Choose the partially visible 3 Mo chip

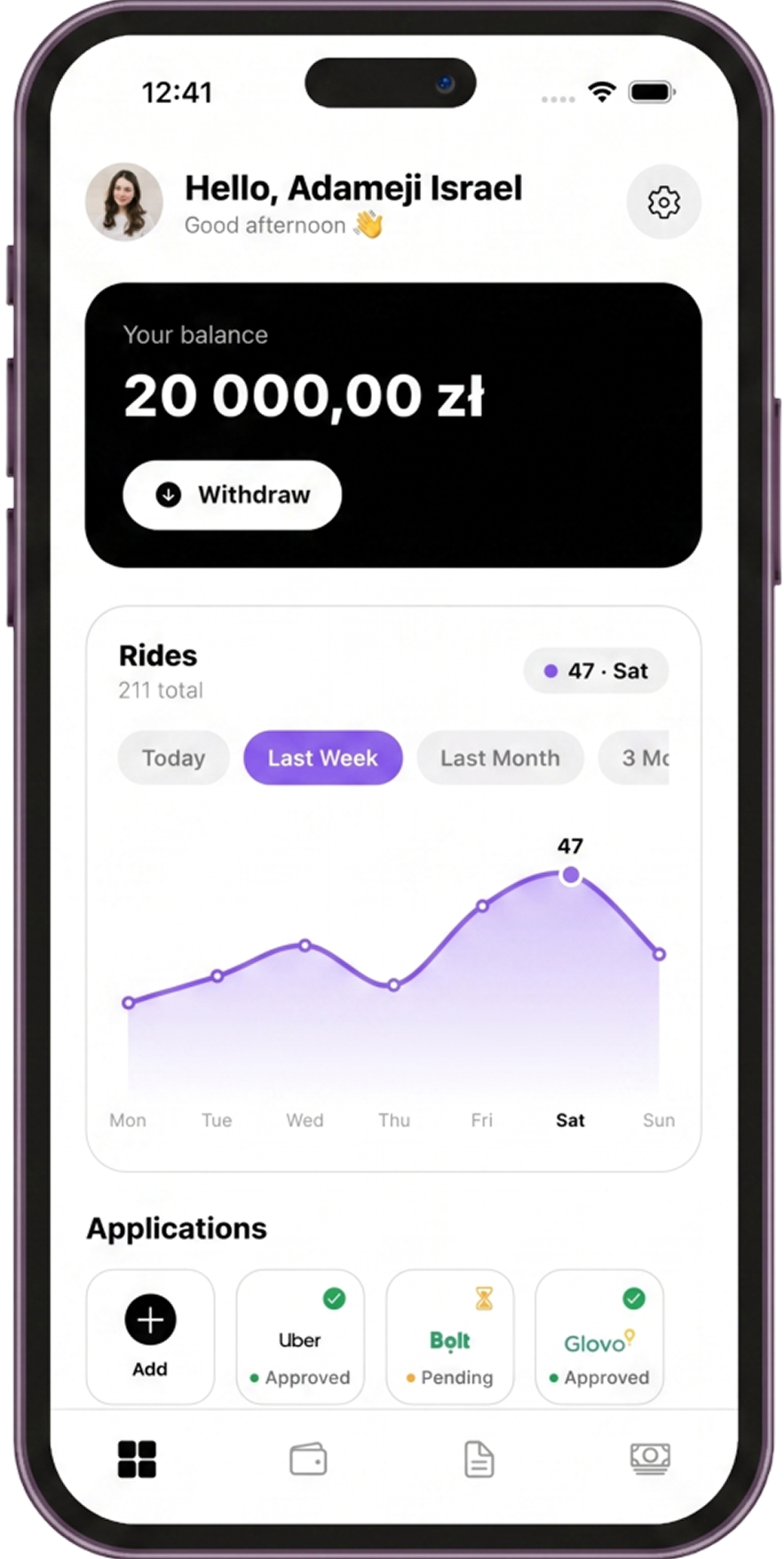pyautogui.click(x=634, y=758)
